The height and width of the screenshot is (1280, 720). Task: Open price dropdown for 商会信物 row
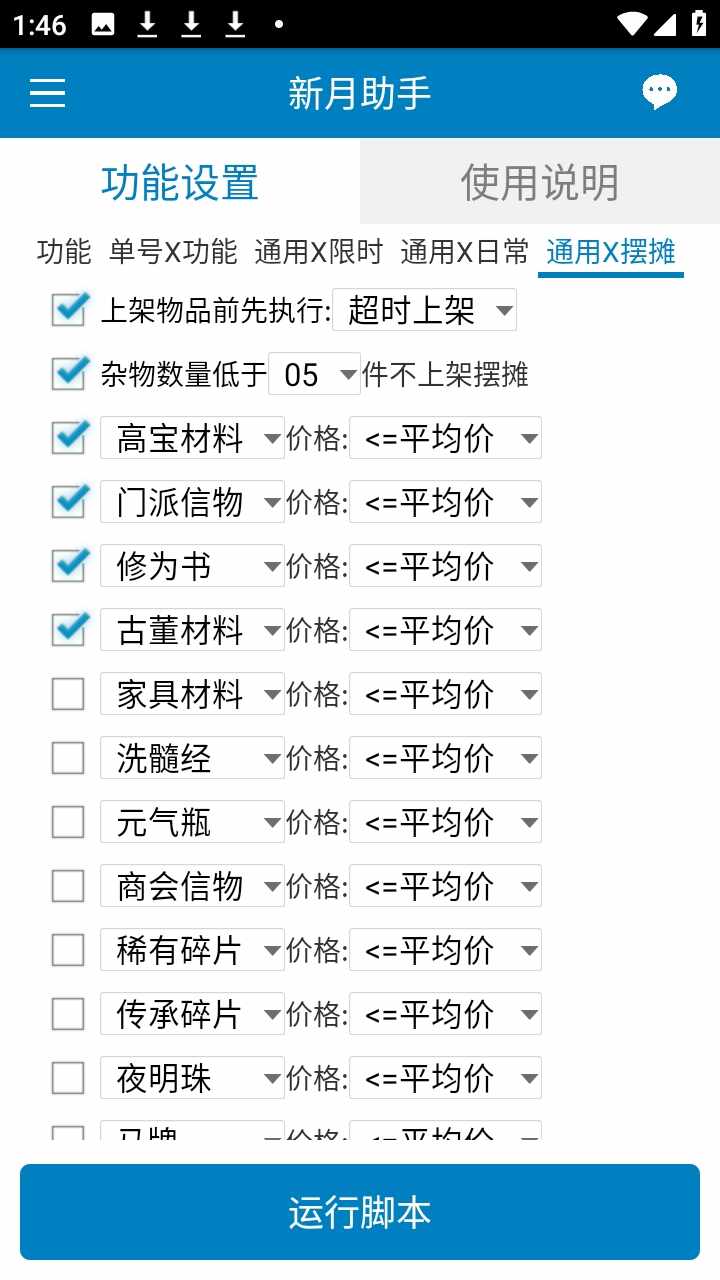[x=445, y=886]
